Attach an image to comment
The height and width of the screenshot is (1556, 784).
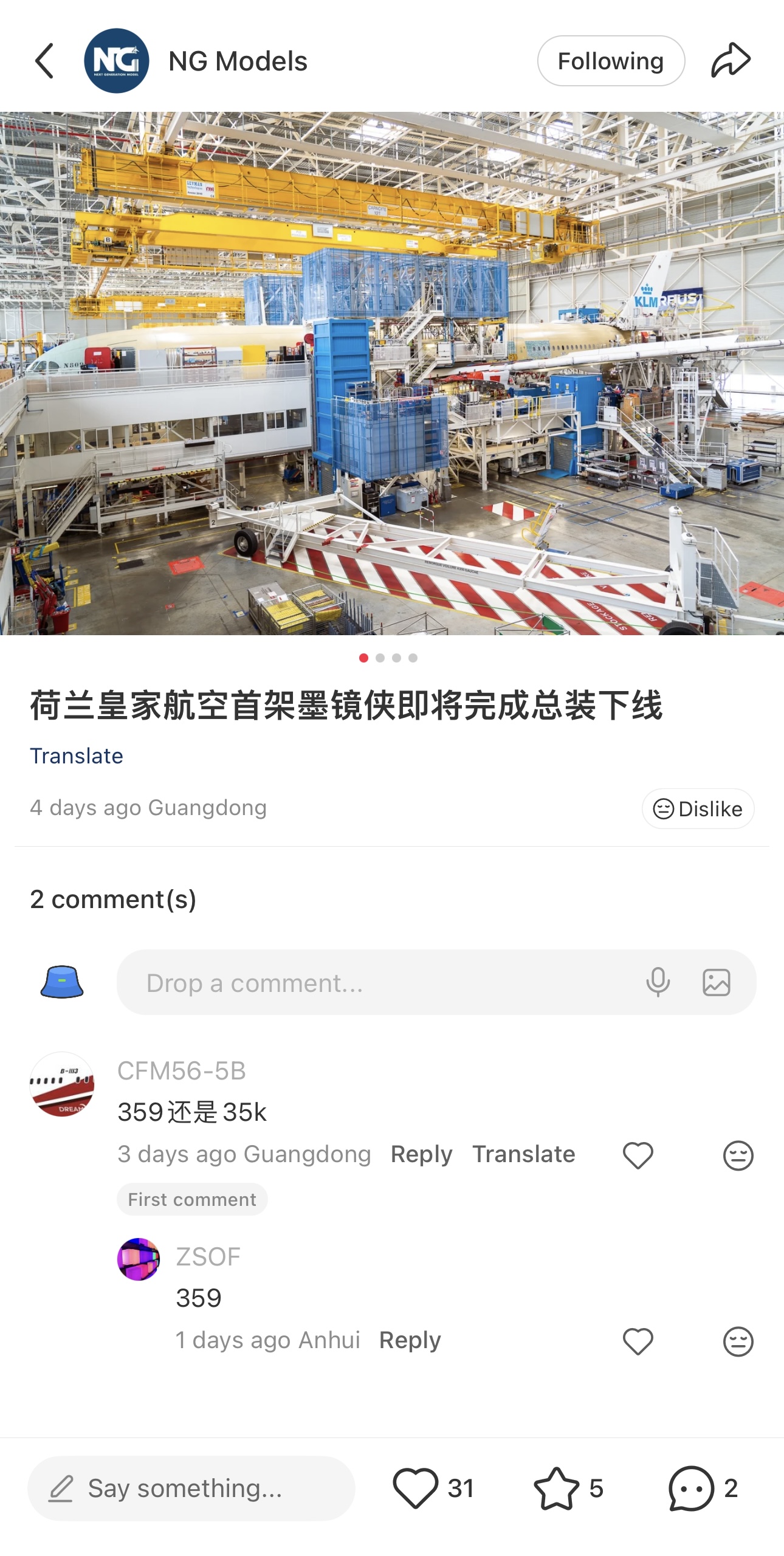tap(716, 982)
